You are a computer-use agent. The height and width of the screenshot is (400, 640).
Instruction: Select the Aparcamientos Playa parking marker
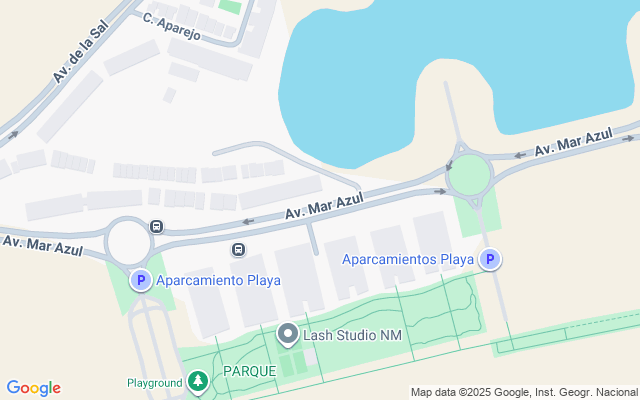pyautogui.click(x=489, y=260)
